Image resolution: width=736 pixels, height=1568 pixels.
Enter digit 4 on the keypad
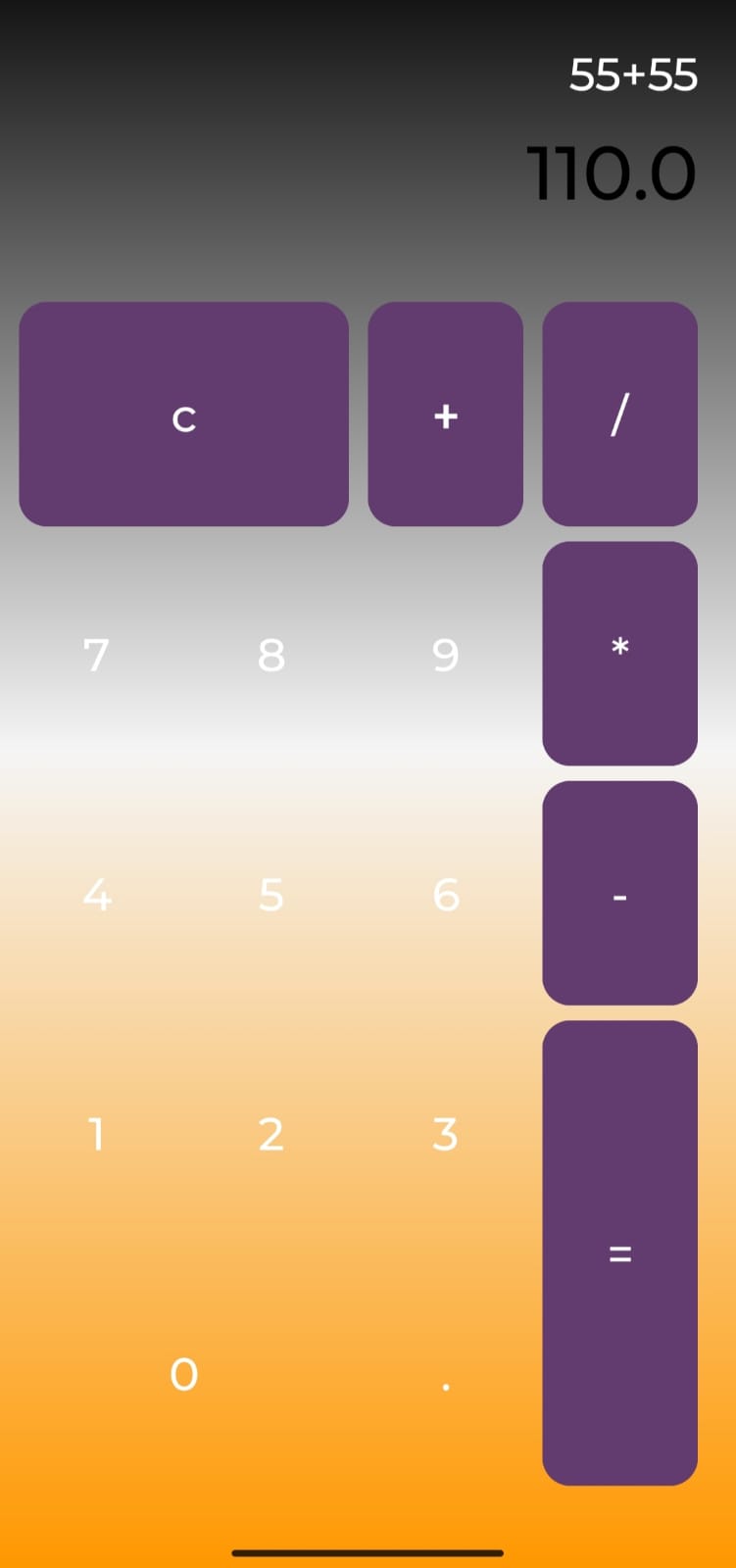[96, 894]
